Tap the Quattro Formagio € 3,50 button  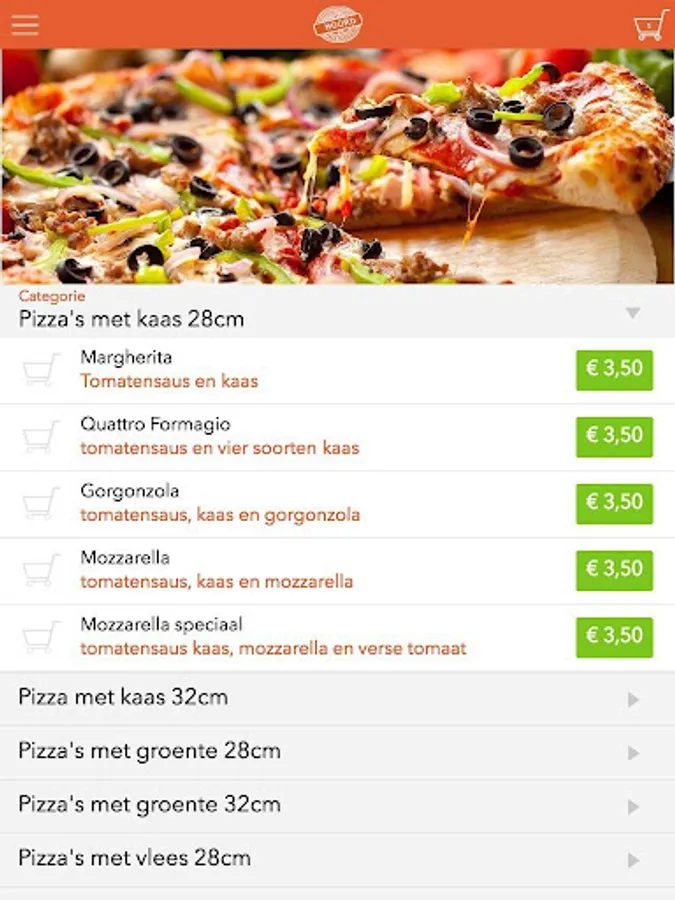click(x=614, y=437)
